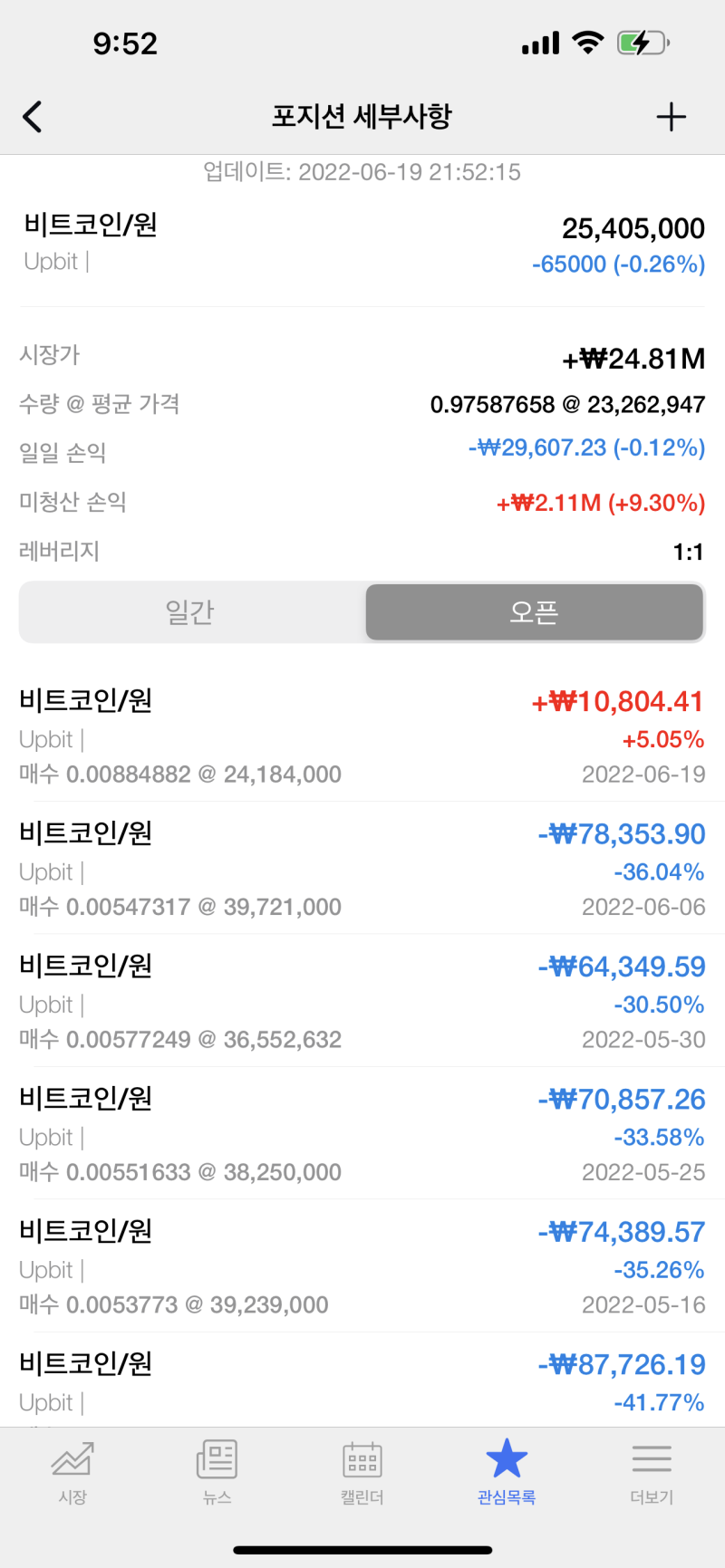
Task: Tap the 뉴스 (News) icon in bottom bar
Action: (217, 1460)
